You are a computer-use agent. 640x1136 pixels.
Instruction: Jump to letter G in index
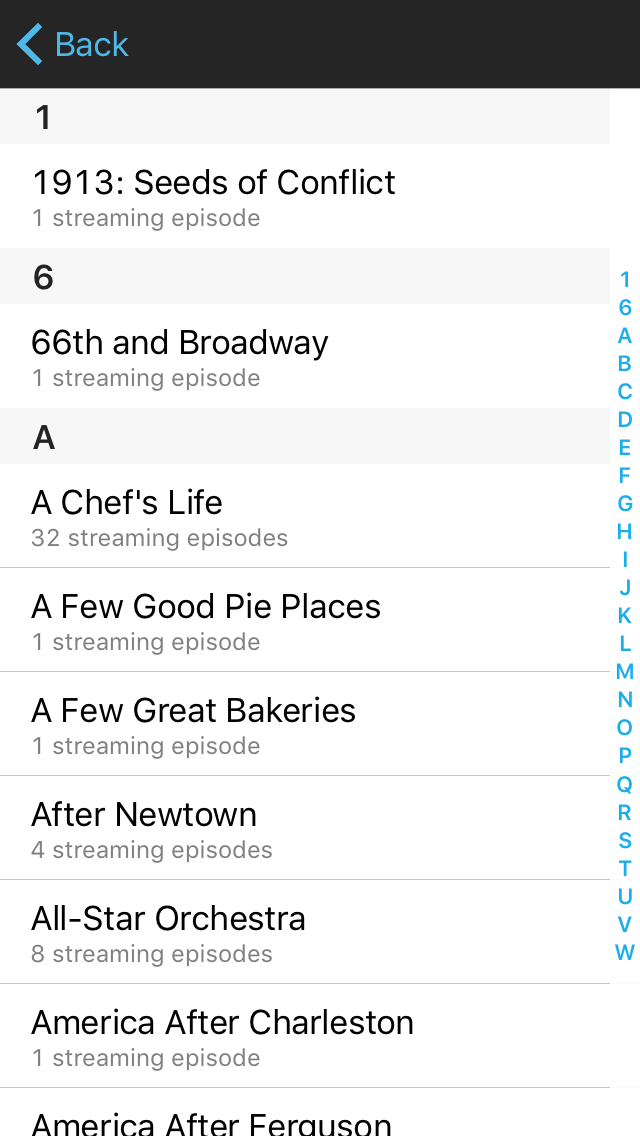tap(624, 504)
